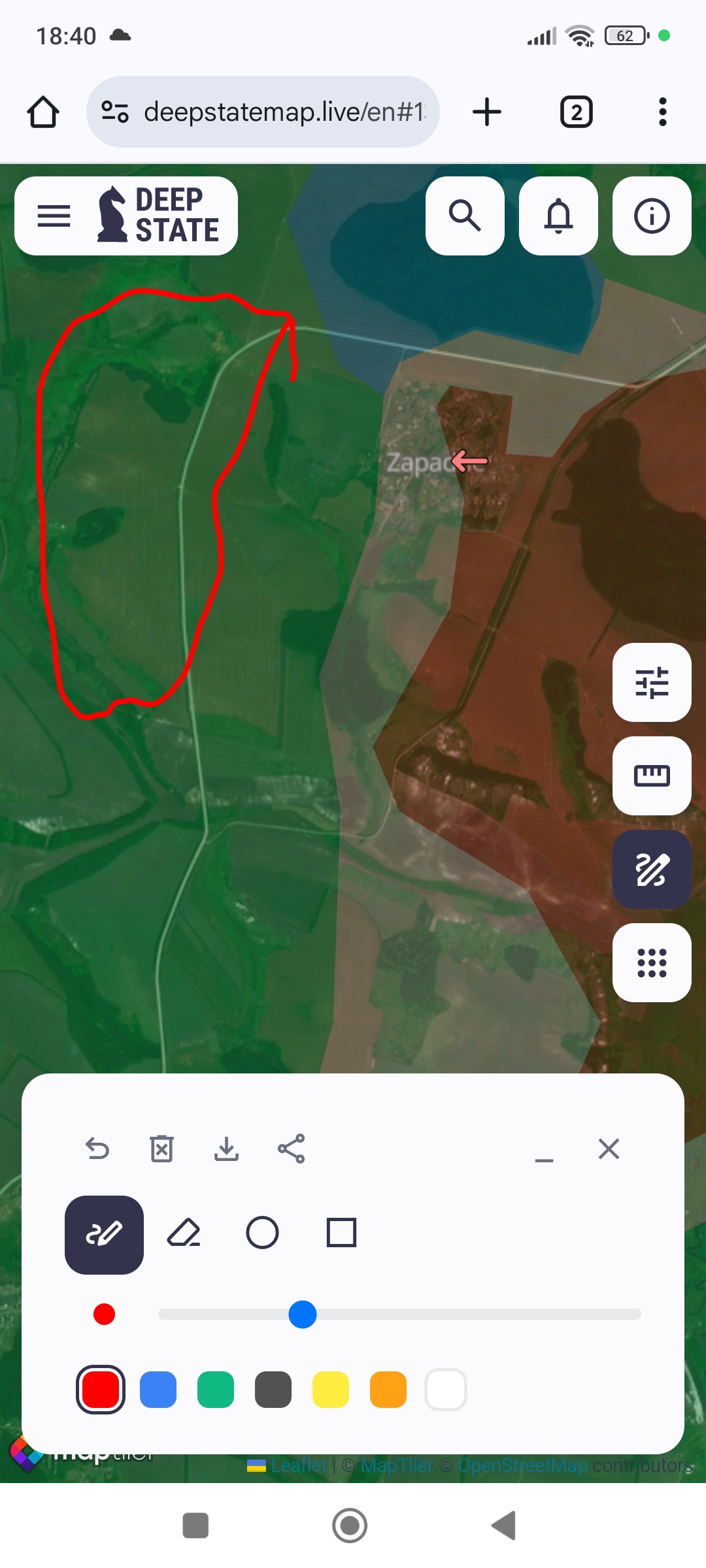
Task: Close the drawing panel
Action: (609, 1149)
